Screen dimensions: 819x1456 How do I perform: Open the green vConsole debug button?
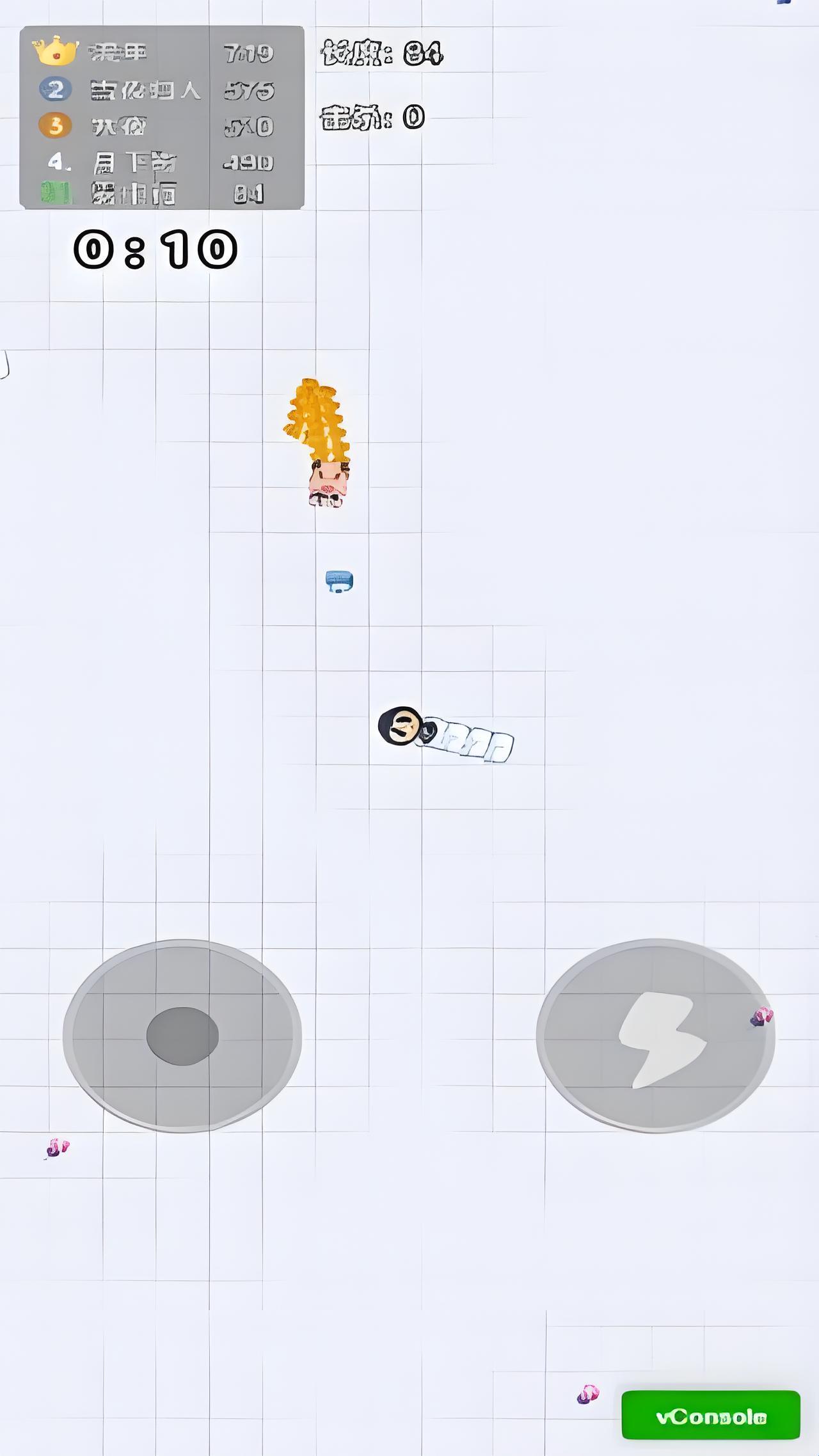(710, 1414)
